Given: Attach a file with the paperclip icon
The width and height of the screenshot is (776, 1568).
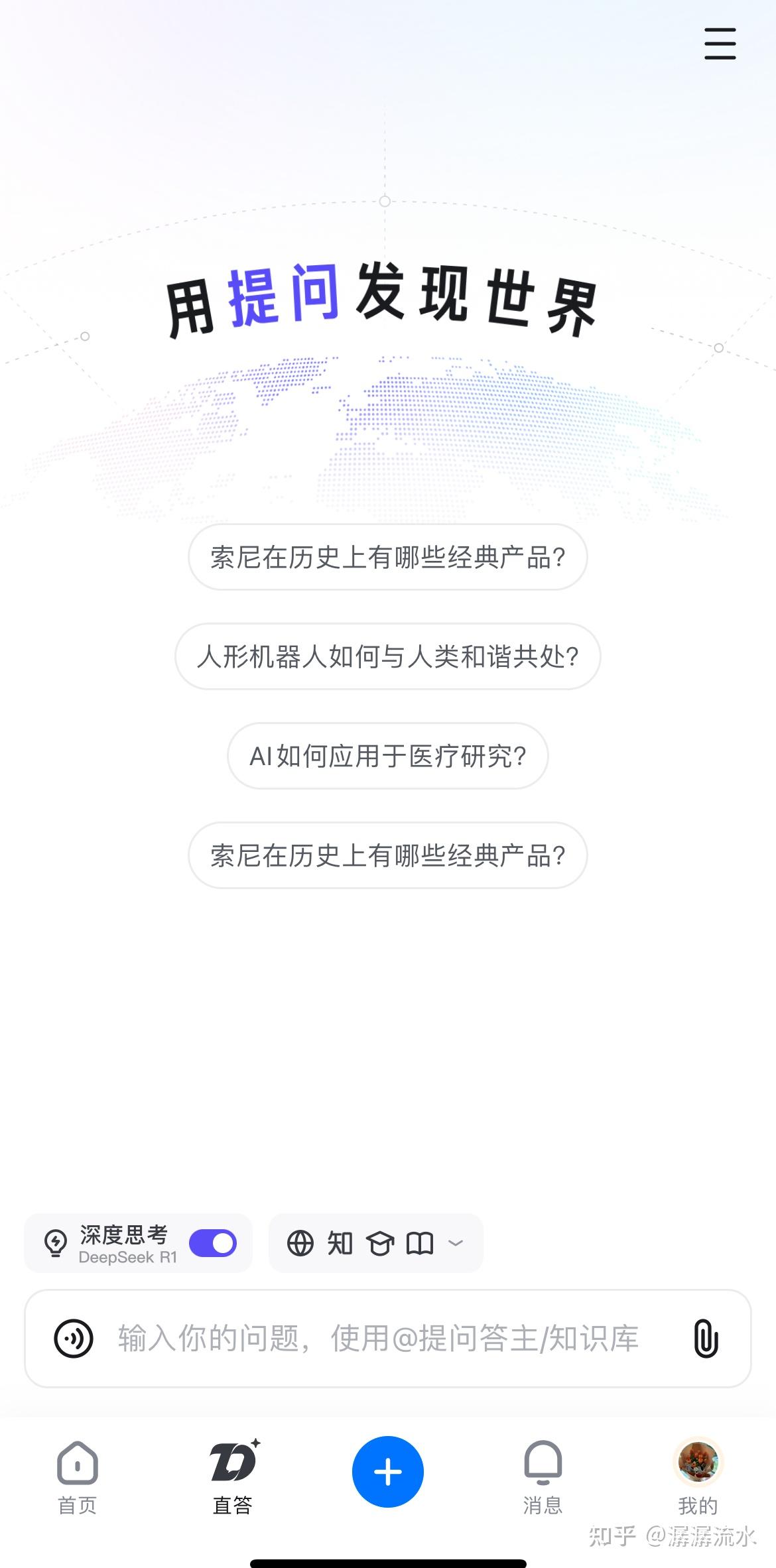Looking at the screenshot, I should (x=705, y=1339).
